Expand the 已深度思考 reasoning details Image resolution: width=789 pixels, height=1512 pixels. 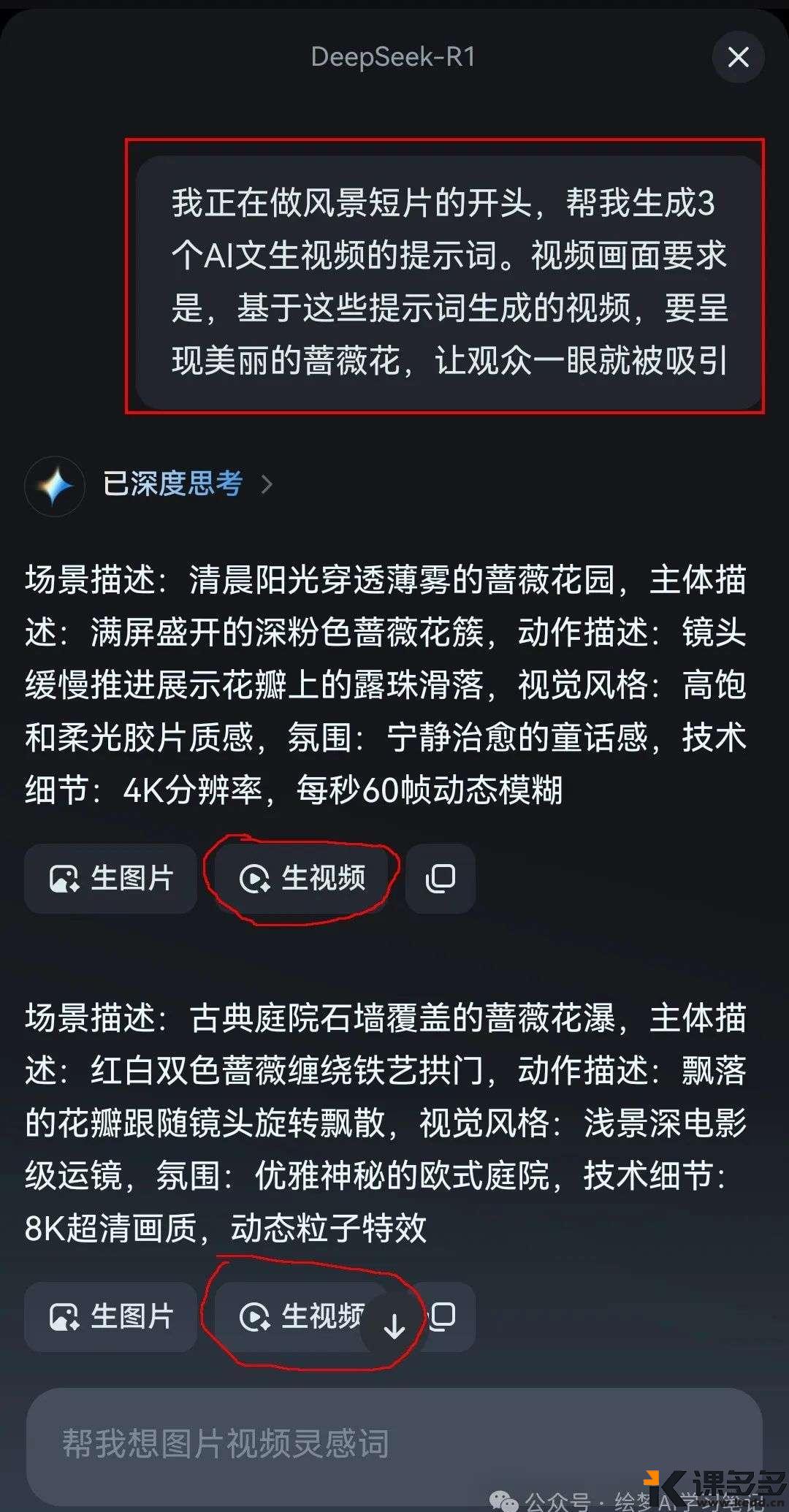coord(172,485)
